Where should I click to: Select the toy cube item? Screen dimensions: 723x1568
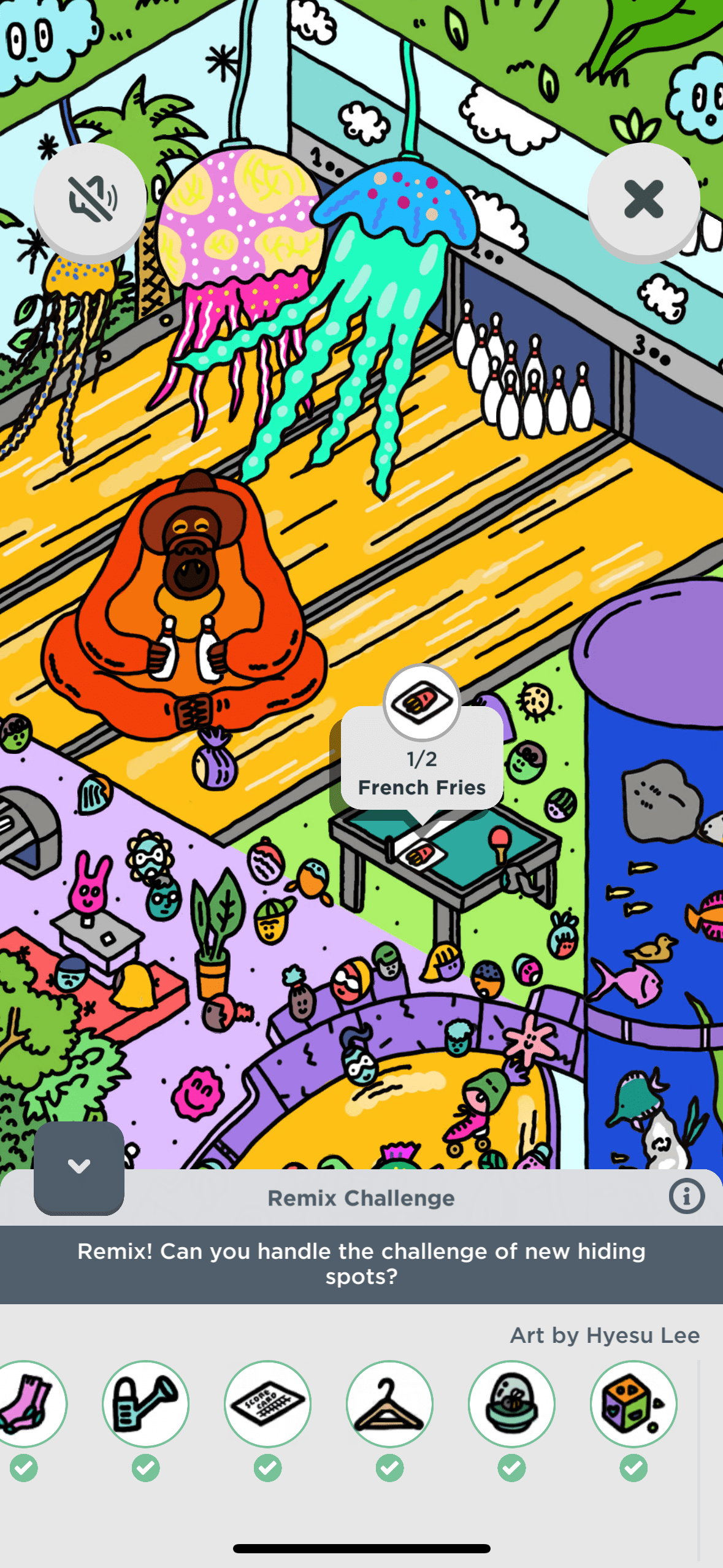point(633,1404)
